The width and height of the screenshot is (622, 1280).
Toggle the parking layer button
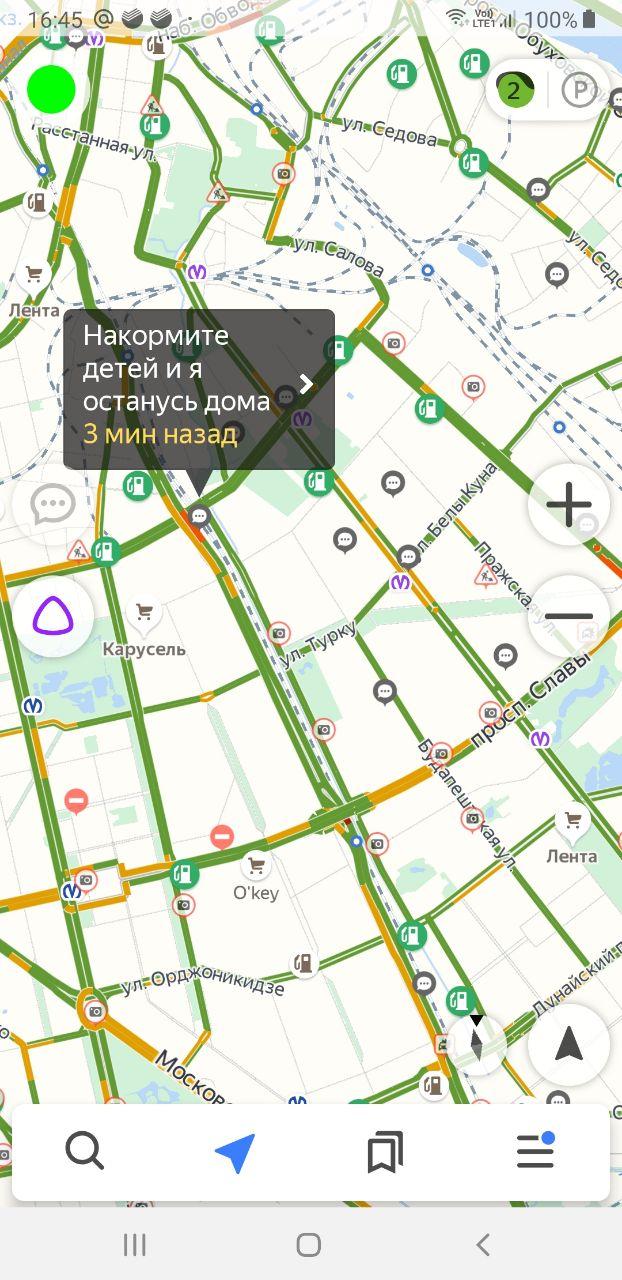579,91
